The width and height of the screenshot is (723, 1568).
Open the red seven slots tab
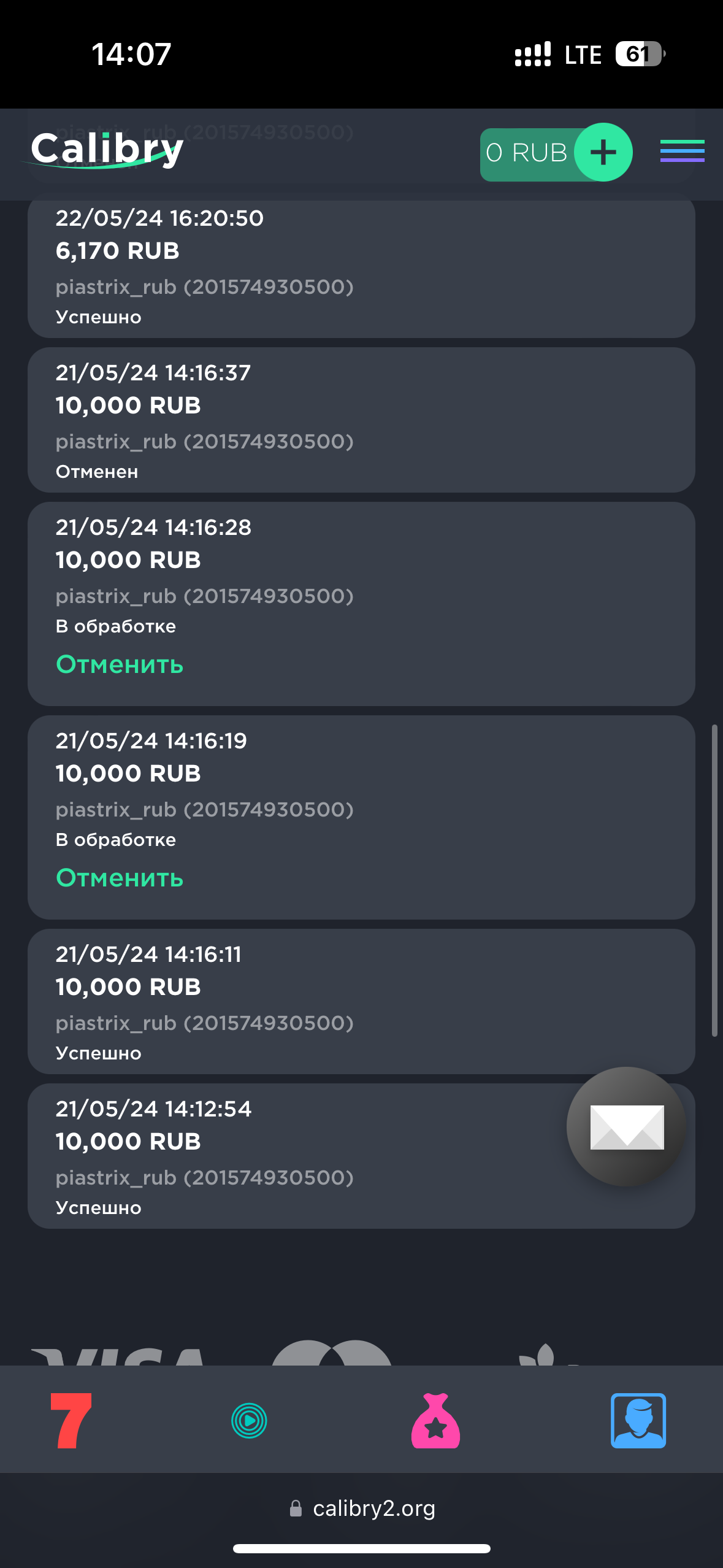71,1421
